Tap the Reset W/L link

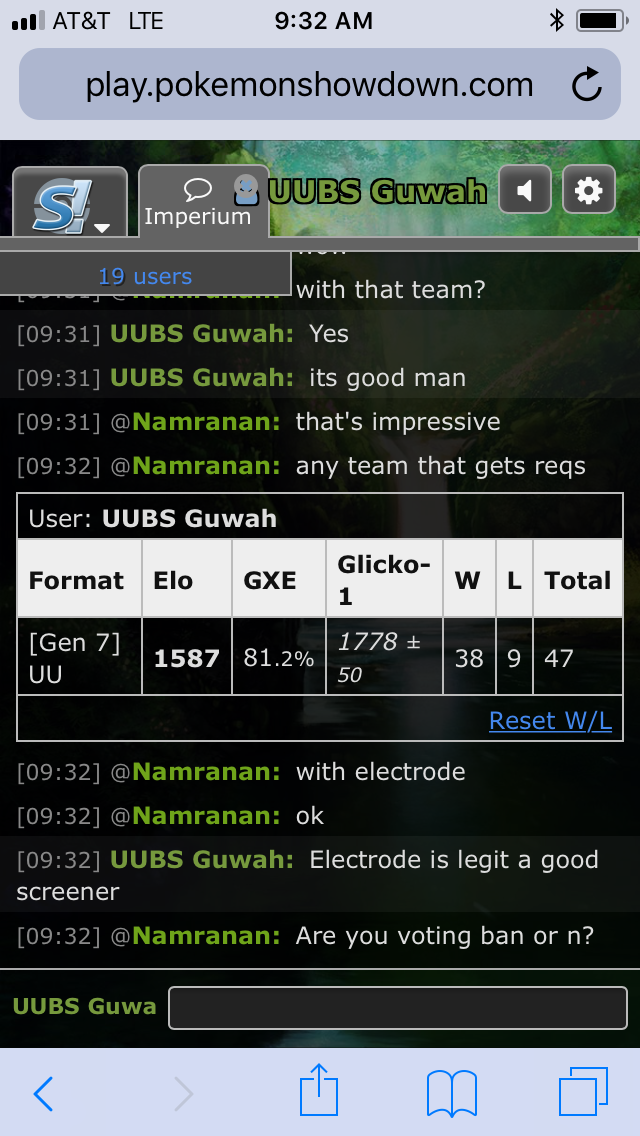click(550, 720)
